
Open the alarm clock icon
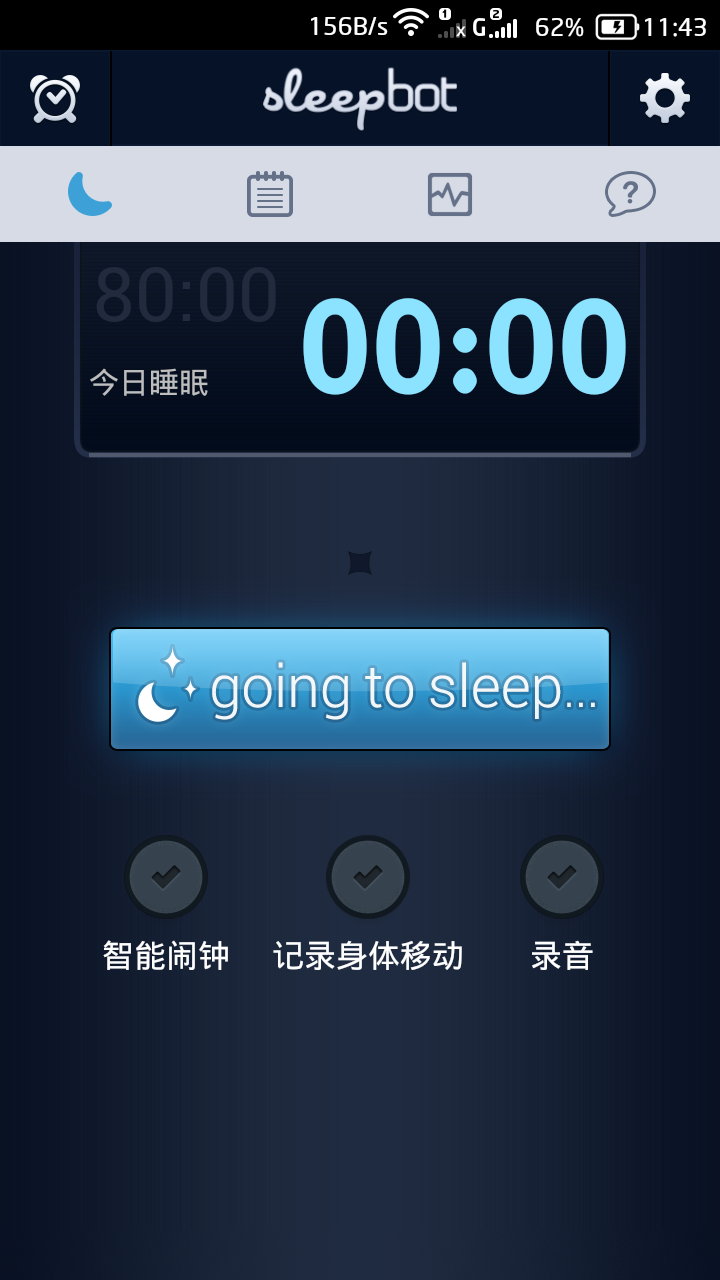coord(55,98)
